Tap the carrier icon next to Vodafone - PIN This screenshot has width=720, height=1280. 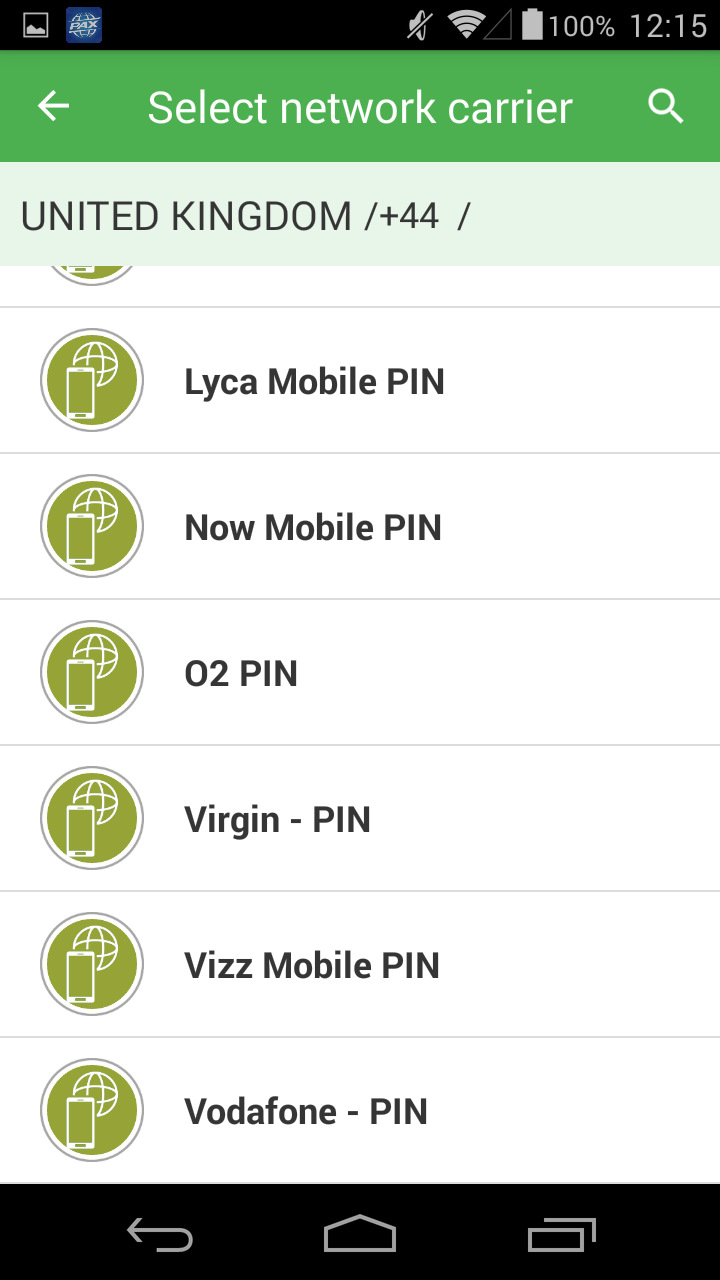(91, 1110)
